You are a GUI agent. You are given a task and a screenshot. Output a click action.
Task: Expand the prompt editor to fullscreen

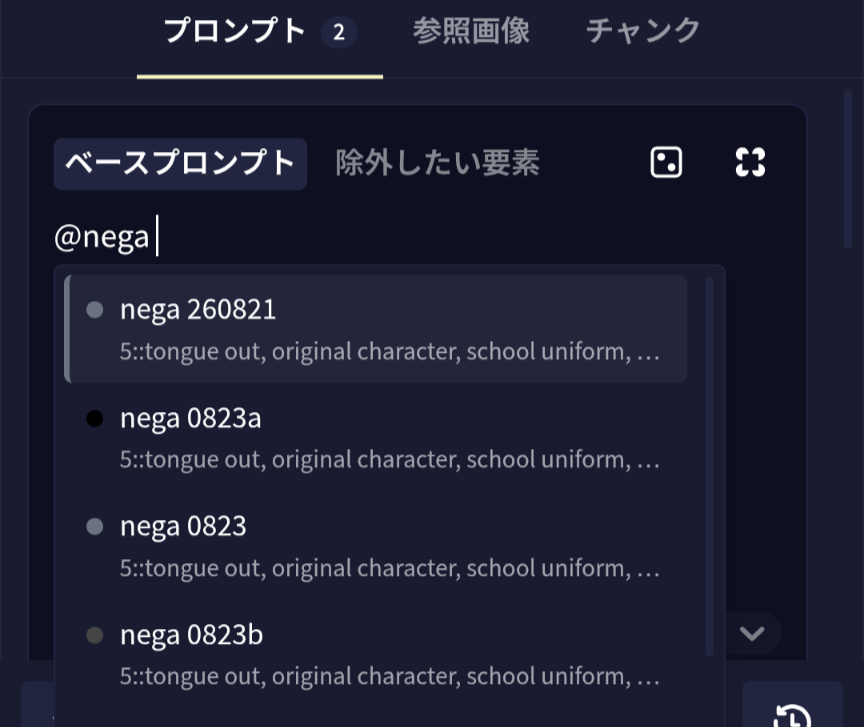click(x=750, y=163)
